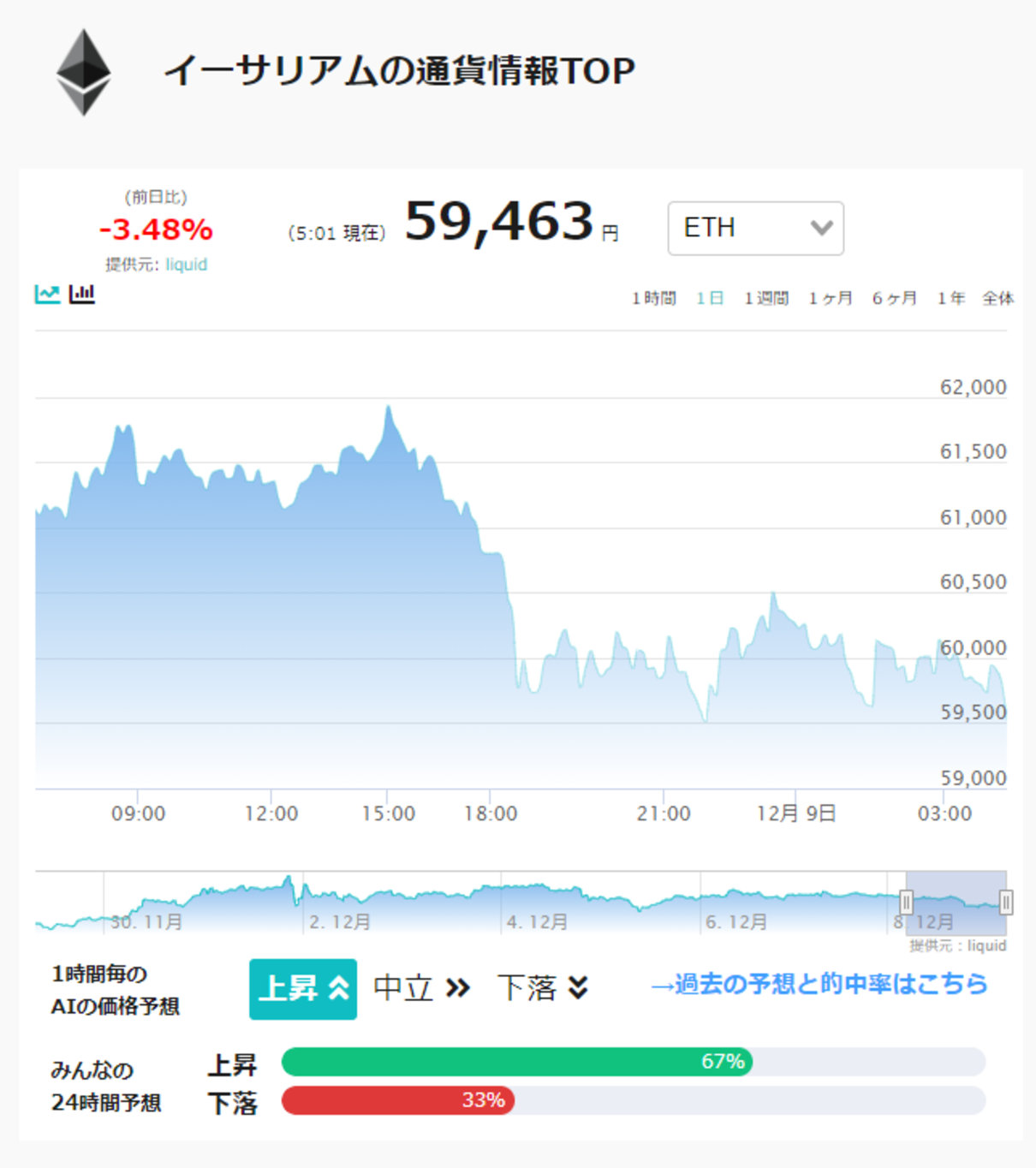Show the 全体 chart range
This screenshot has width=1036, height=1168.
coord(998,298)
